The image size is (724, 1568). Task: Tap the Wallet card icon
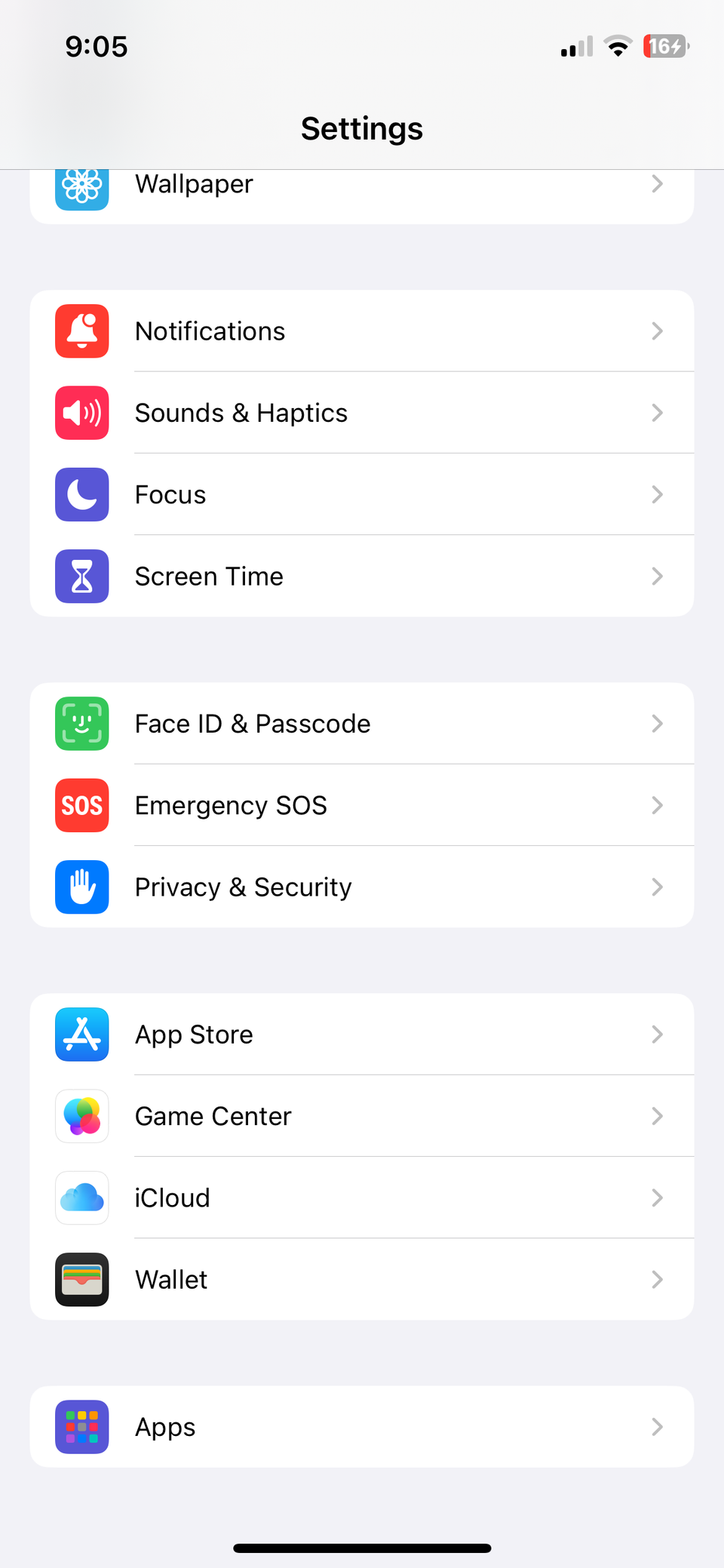81,1279
